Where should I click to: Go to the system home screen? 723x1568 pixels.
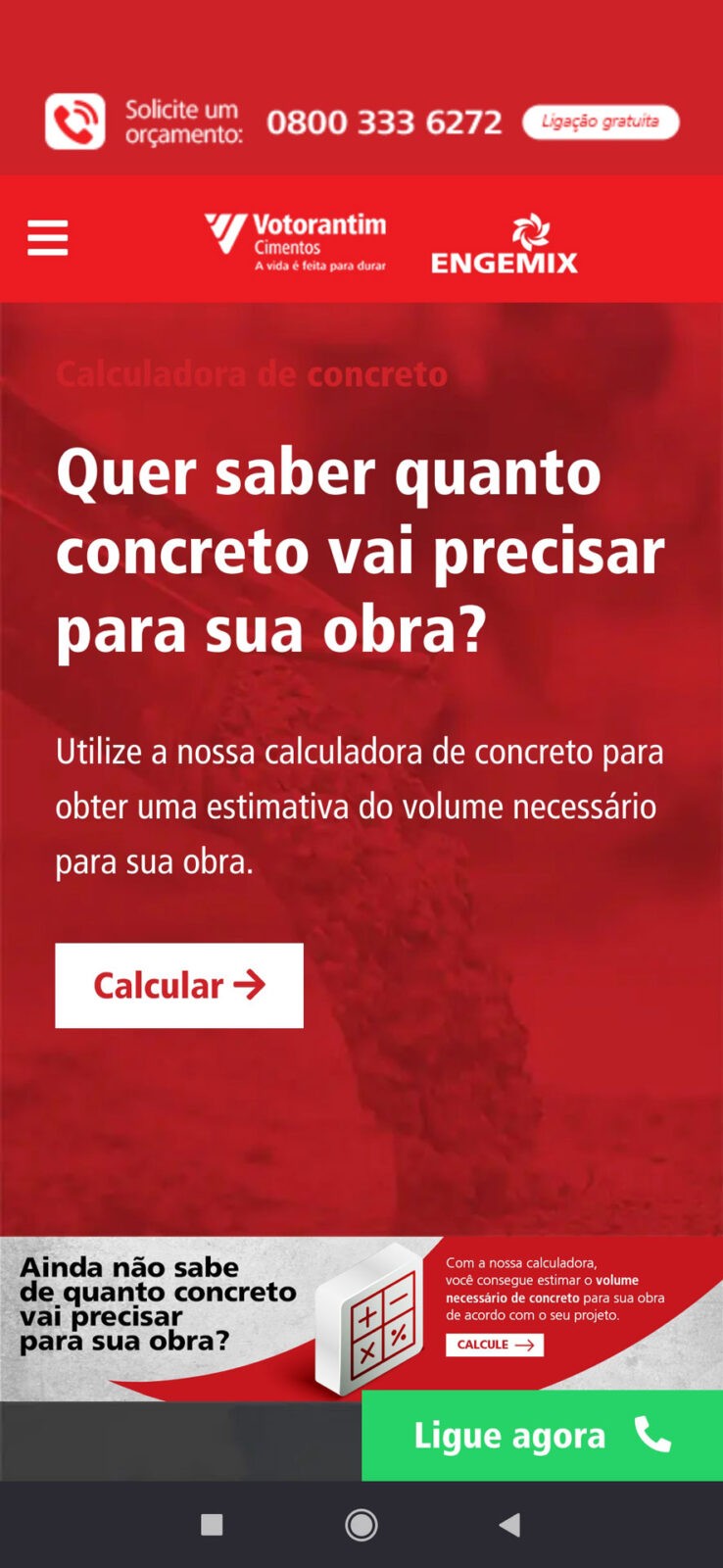coord(361,1525)
